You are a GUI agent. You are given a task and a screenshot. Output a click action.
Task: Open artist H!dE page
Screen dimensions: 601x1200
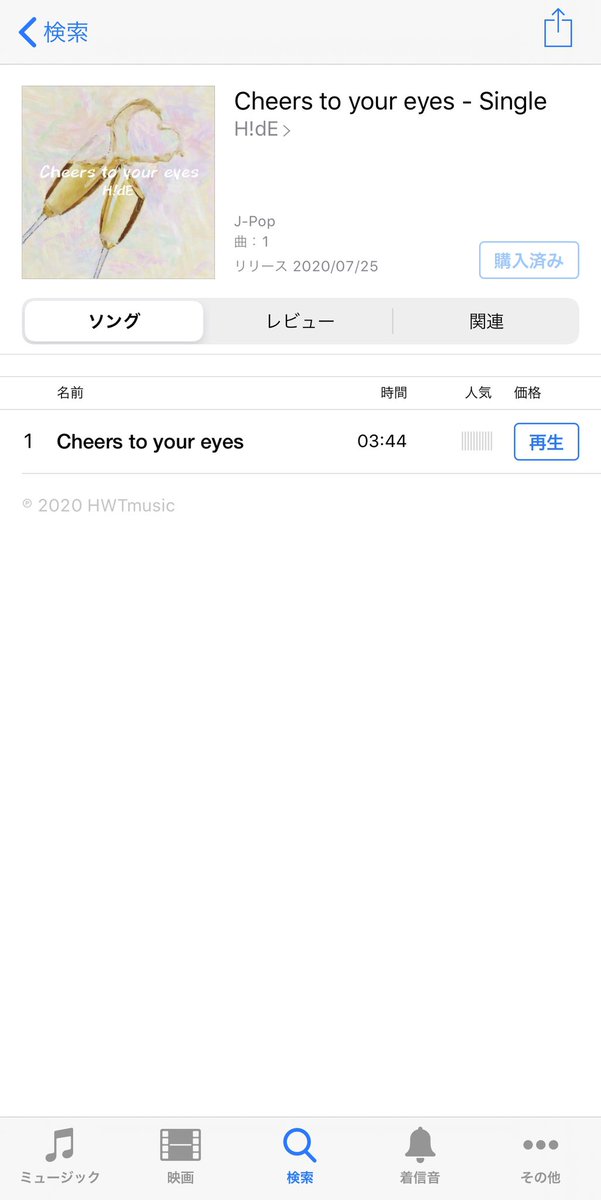262,130
